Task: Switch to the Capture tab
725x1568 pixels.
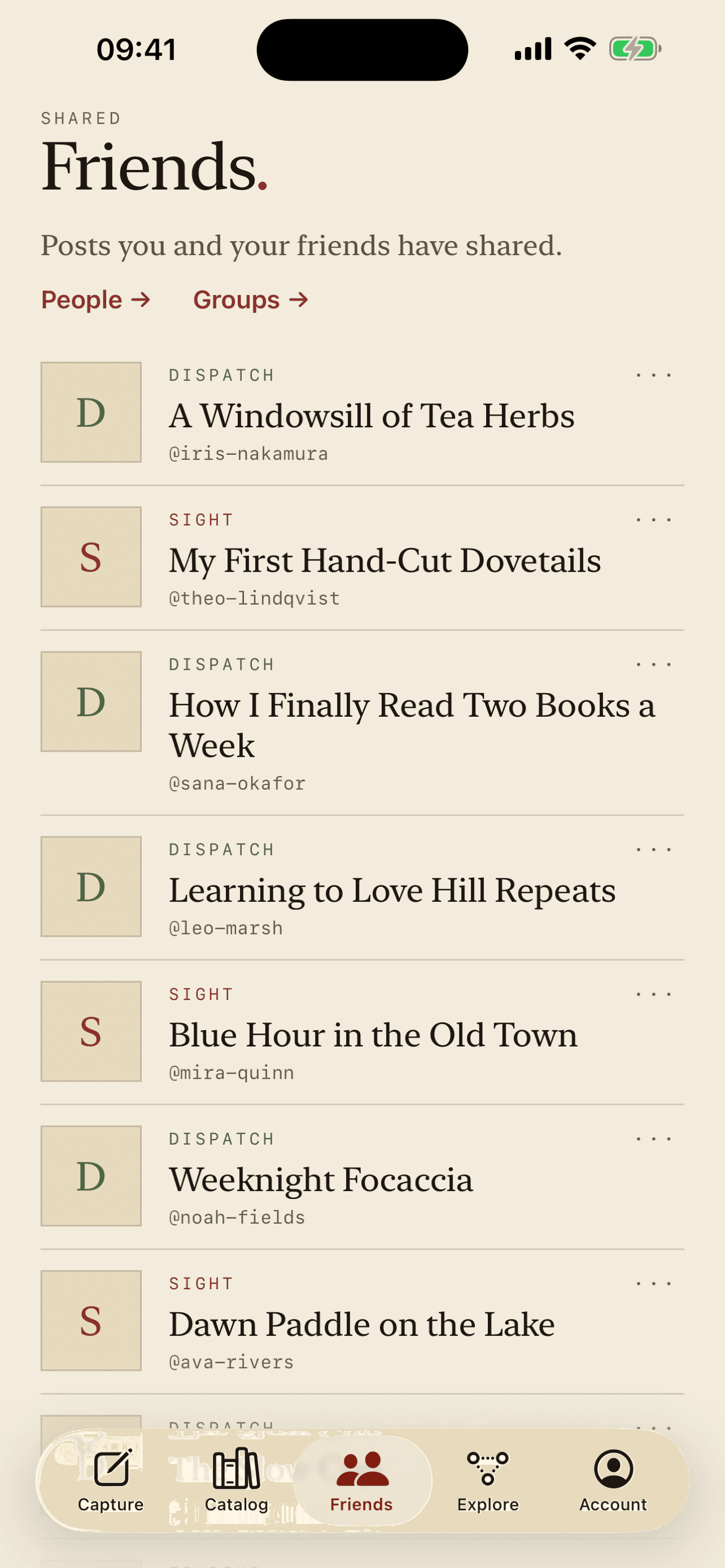Action: 111,1480
